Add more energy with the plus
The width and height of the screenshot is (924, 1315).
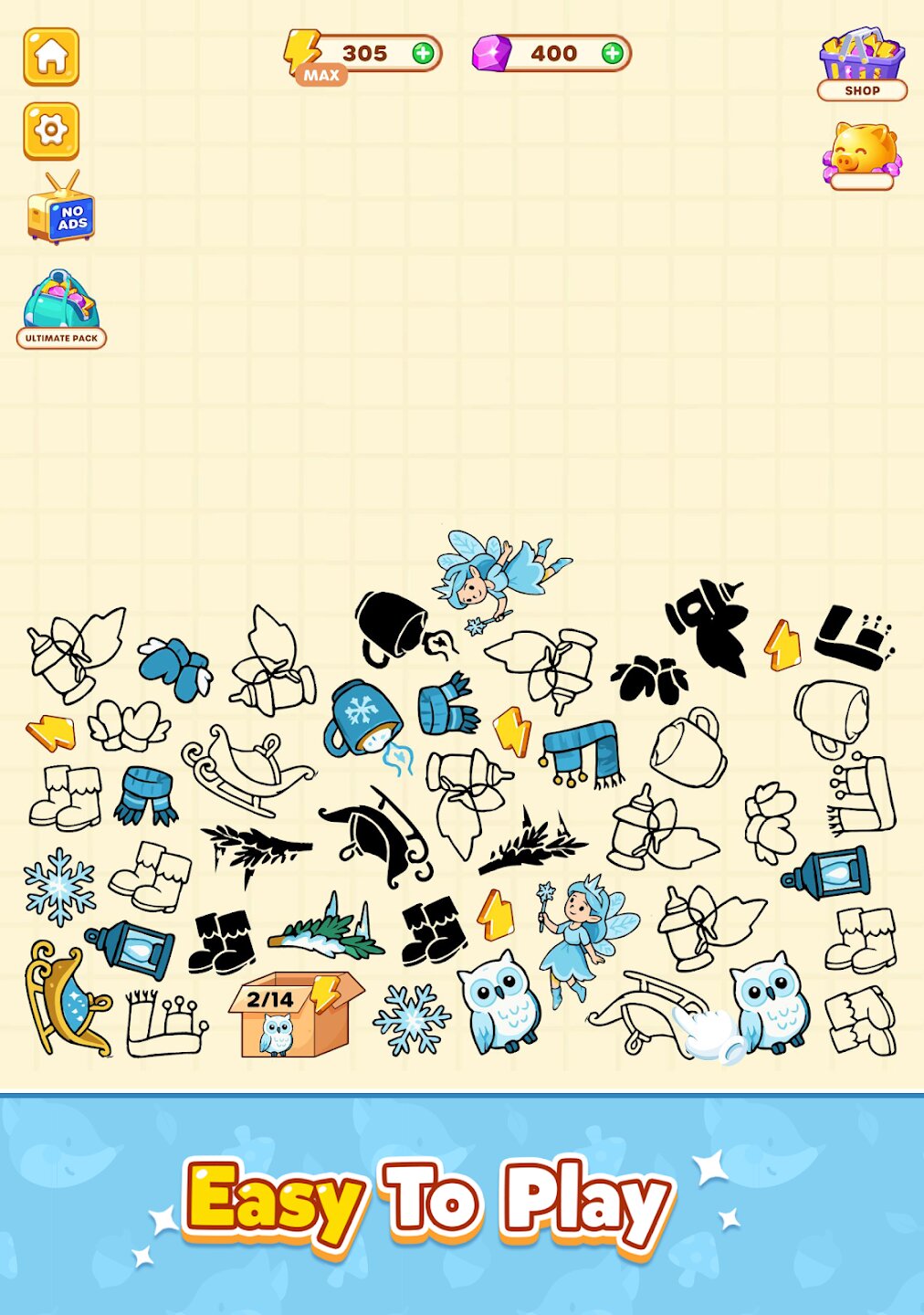pos(423,53)
